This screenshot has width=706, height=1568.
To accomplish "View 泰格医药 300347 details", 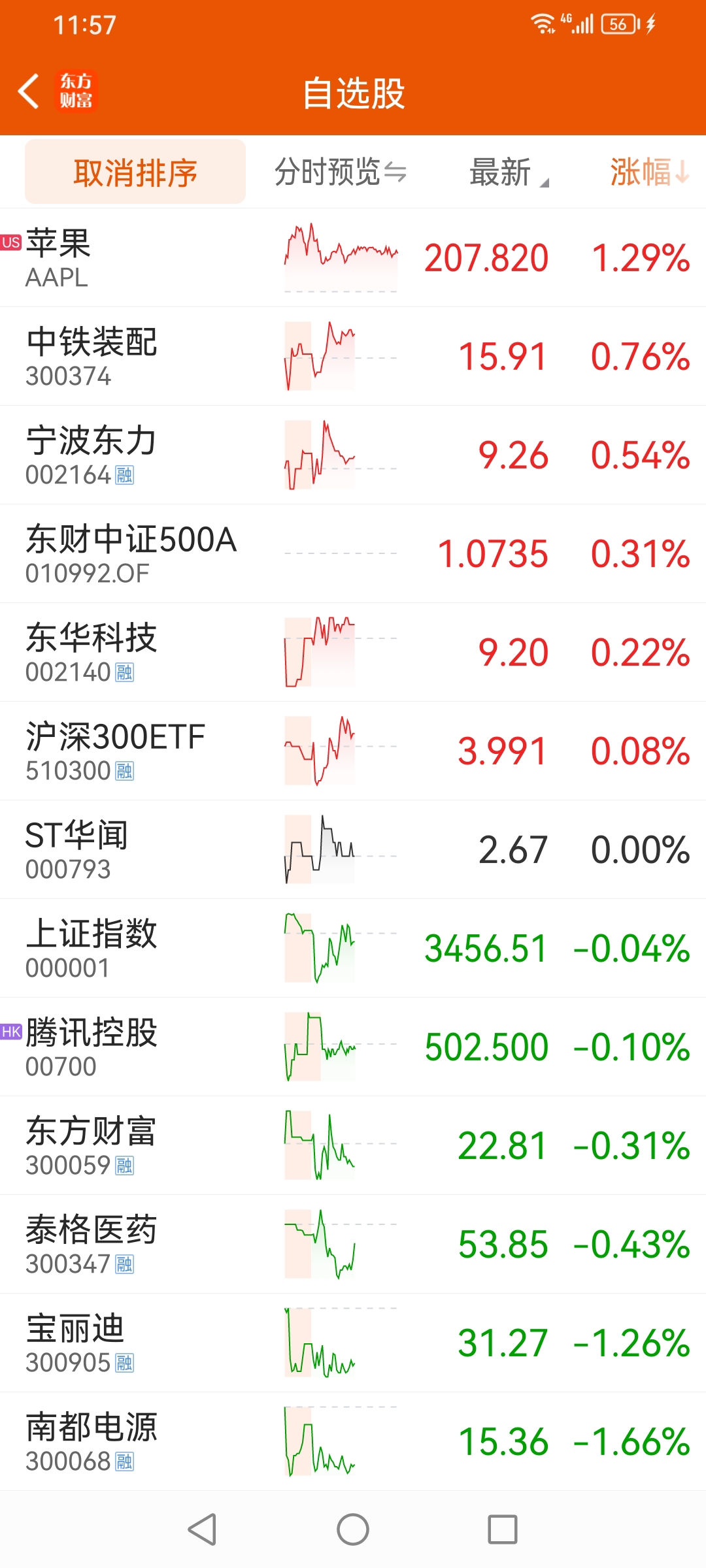I will (x=353, y=1245).
